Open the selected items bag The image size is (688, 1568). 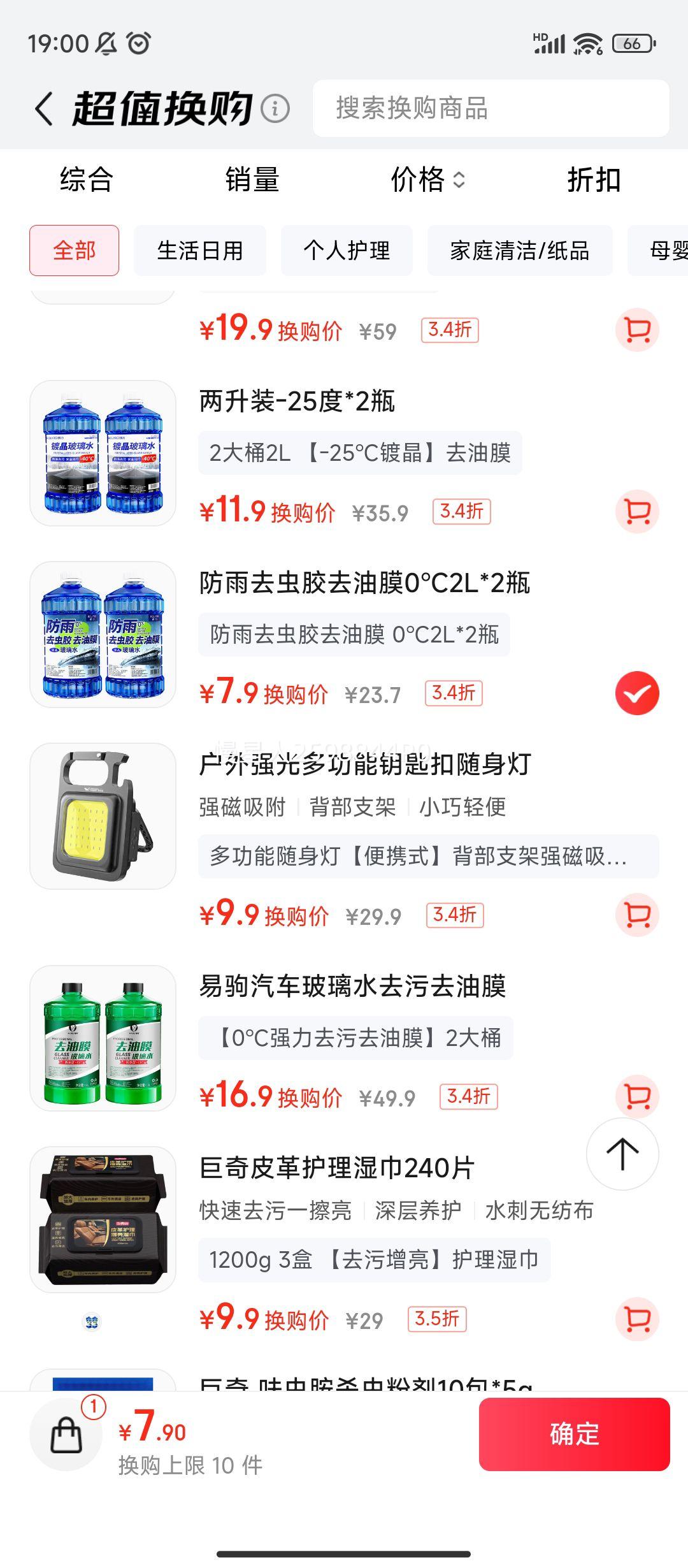click(x=66, y=1435)
